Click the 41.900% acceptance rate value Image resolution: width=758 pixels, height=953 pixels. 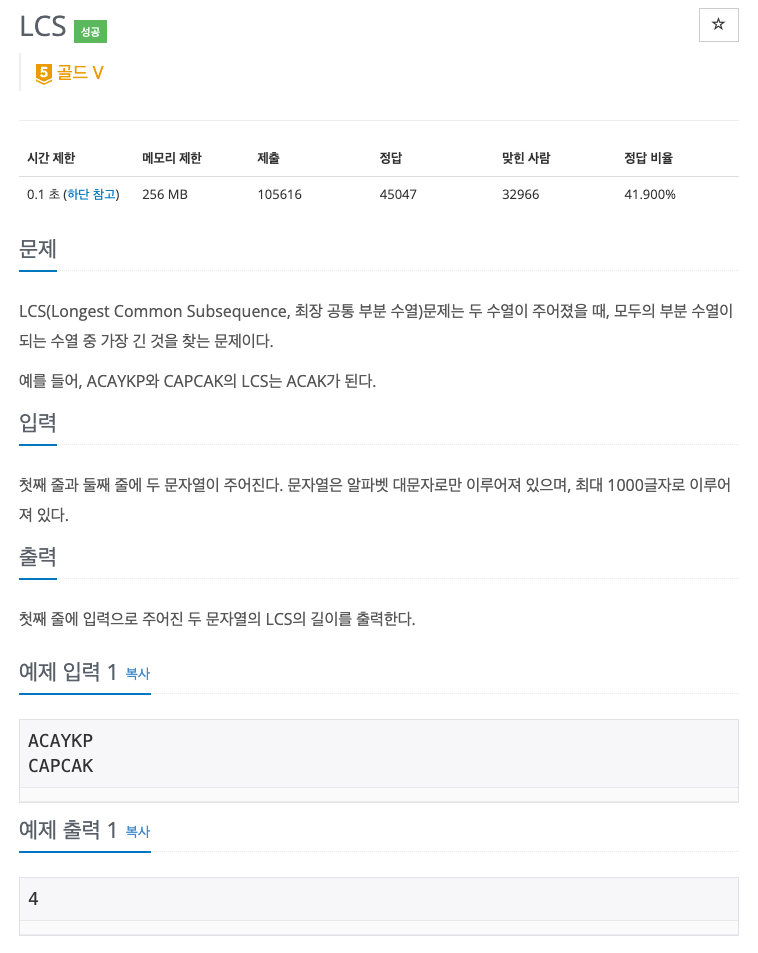click(650, 194)
